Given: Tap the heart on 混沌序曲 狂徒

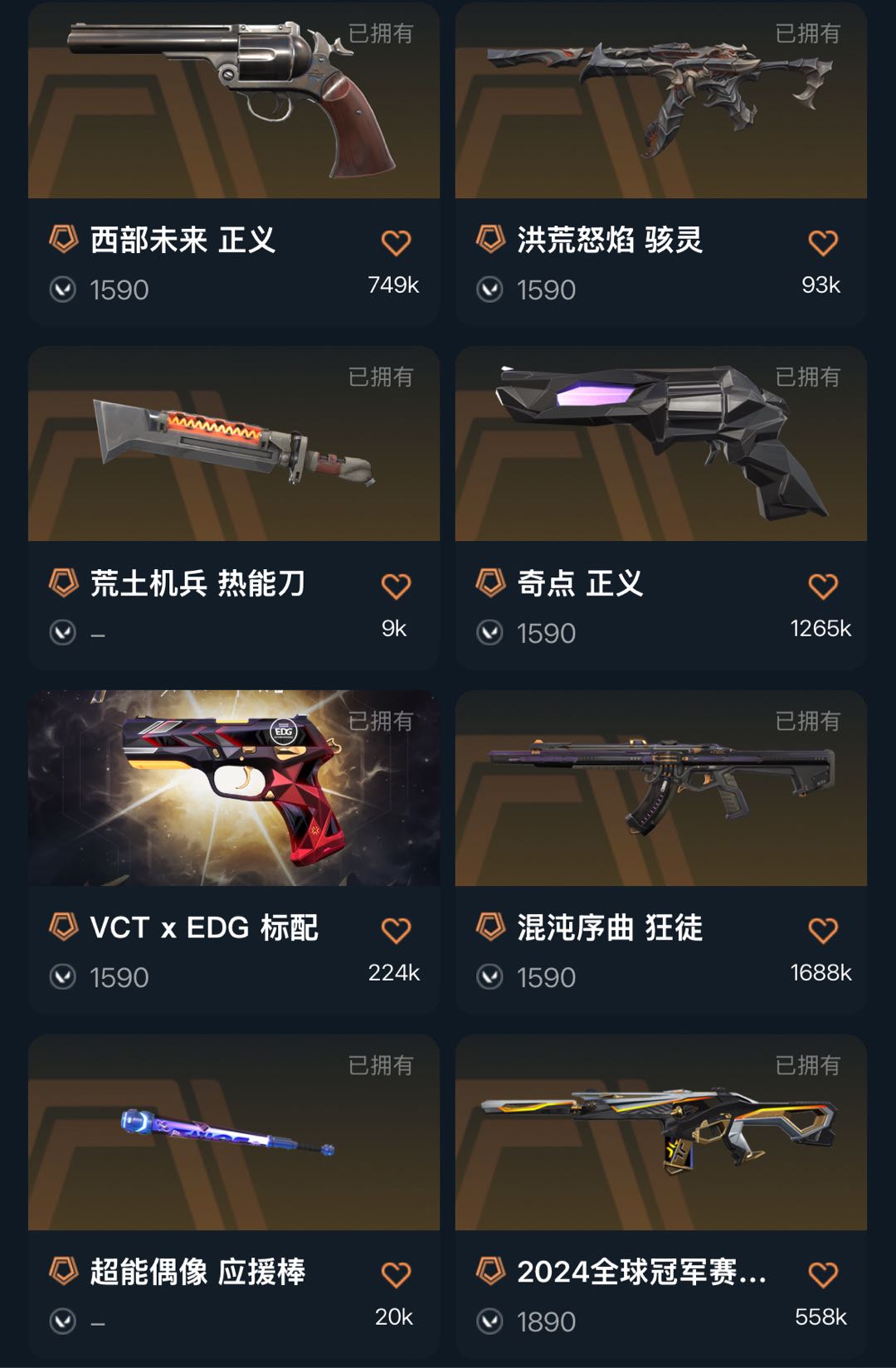Looking at the screenshot, I should (823, 931).
